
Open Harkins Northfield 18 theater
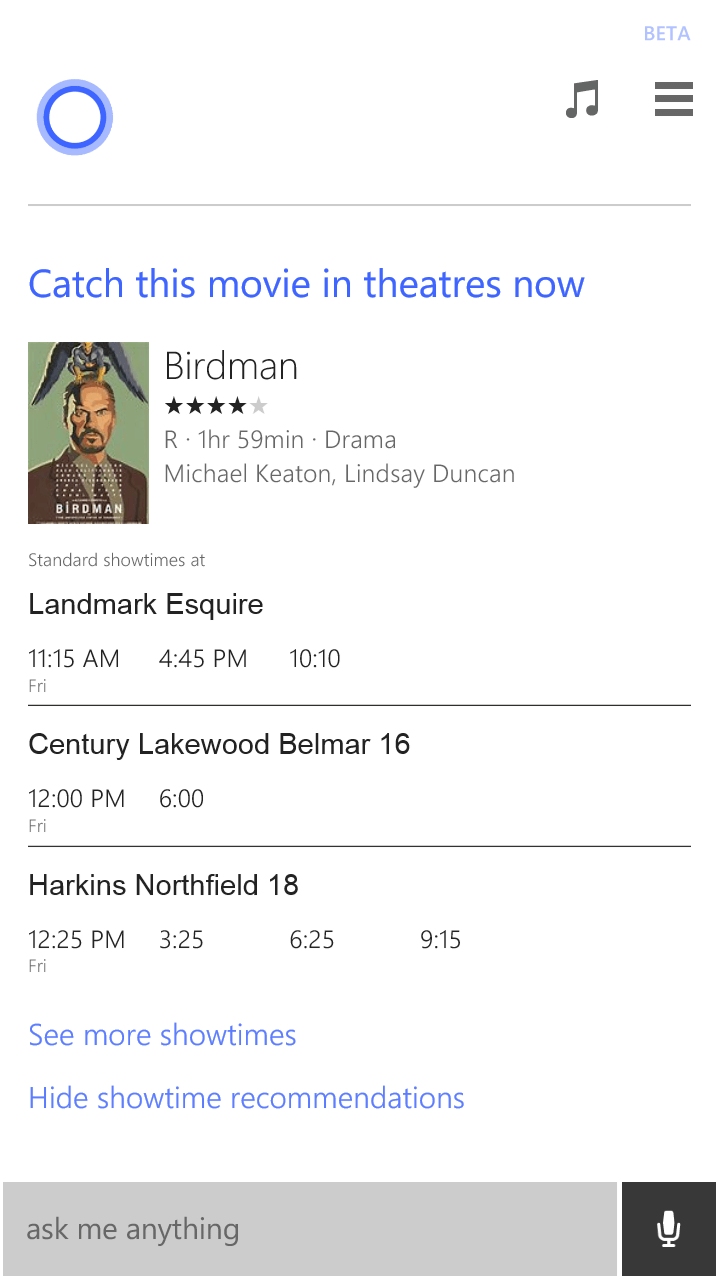(x=163, y=885)
